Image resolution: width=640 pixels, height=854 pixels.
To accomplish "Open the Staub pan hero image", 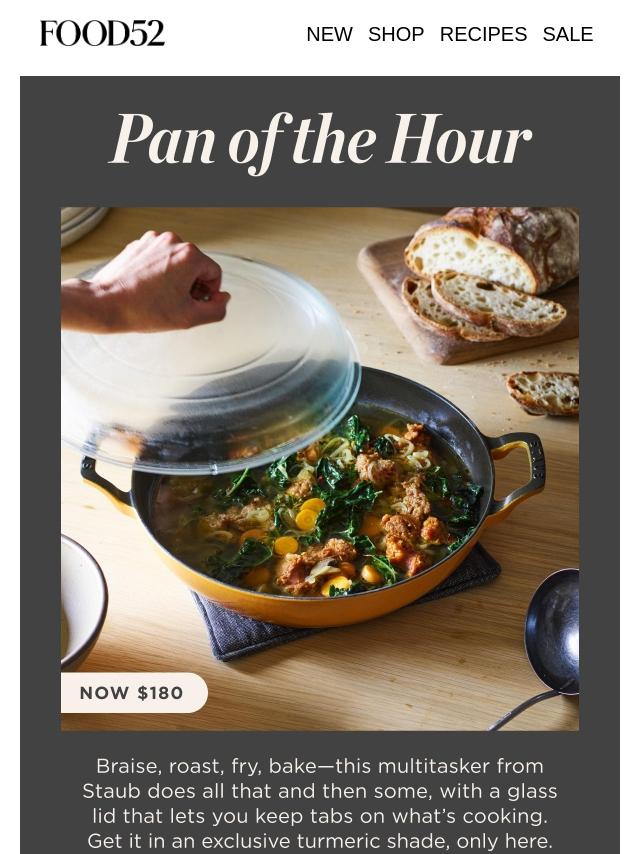I will pos(320,468).
